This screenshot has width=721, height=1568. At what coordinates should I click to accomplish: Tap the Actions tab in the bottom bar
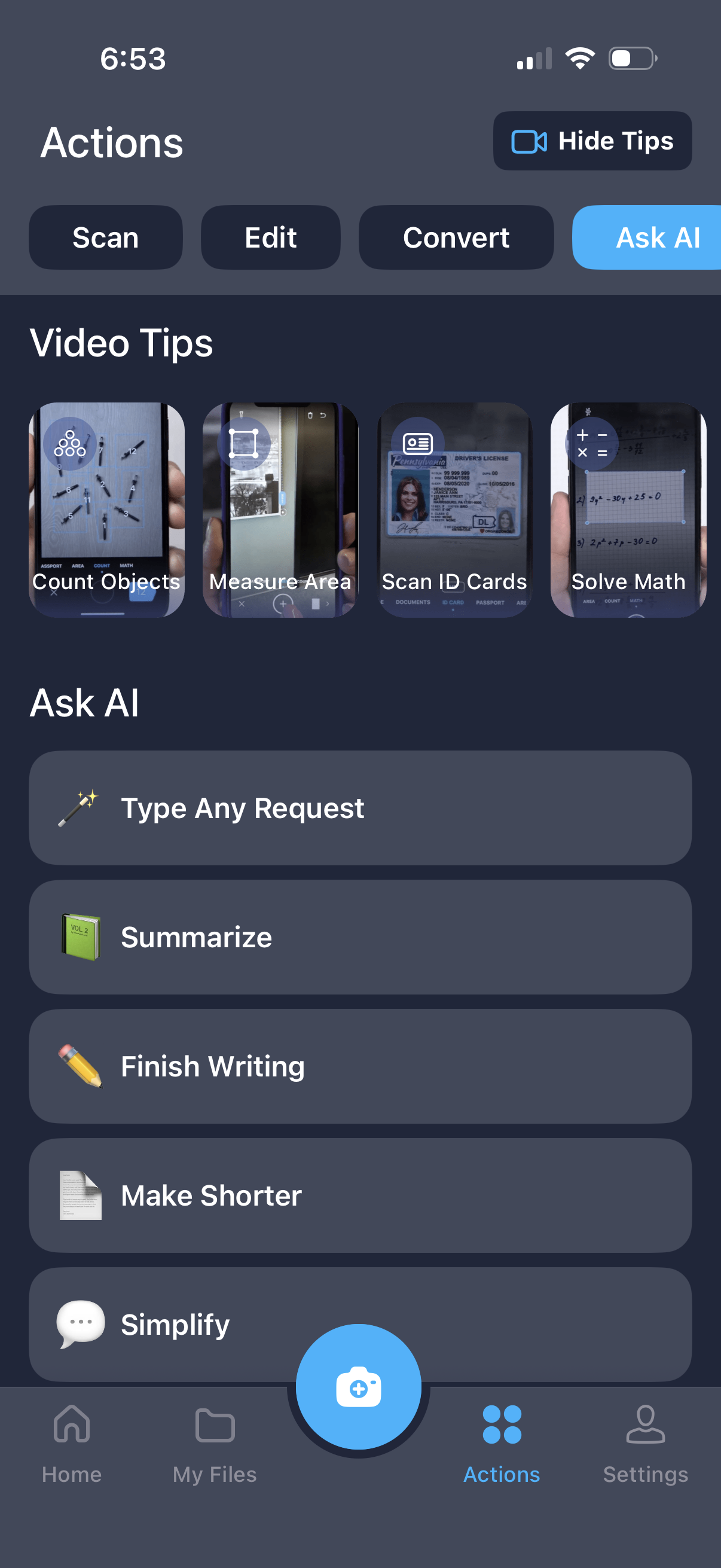502,1443
